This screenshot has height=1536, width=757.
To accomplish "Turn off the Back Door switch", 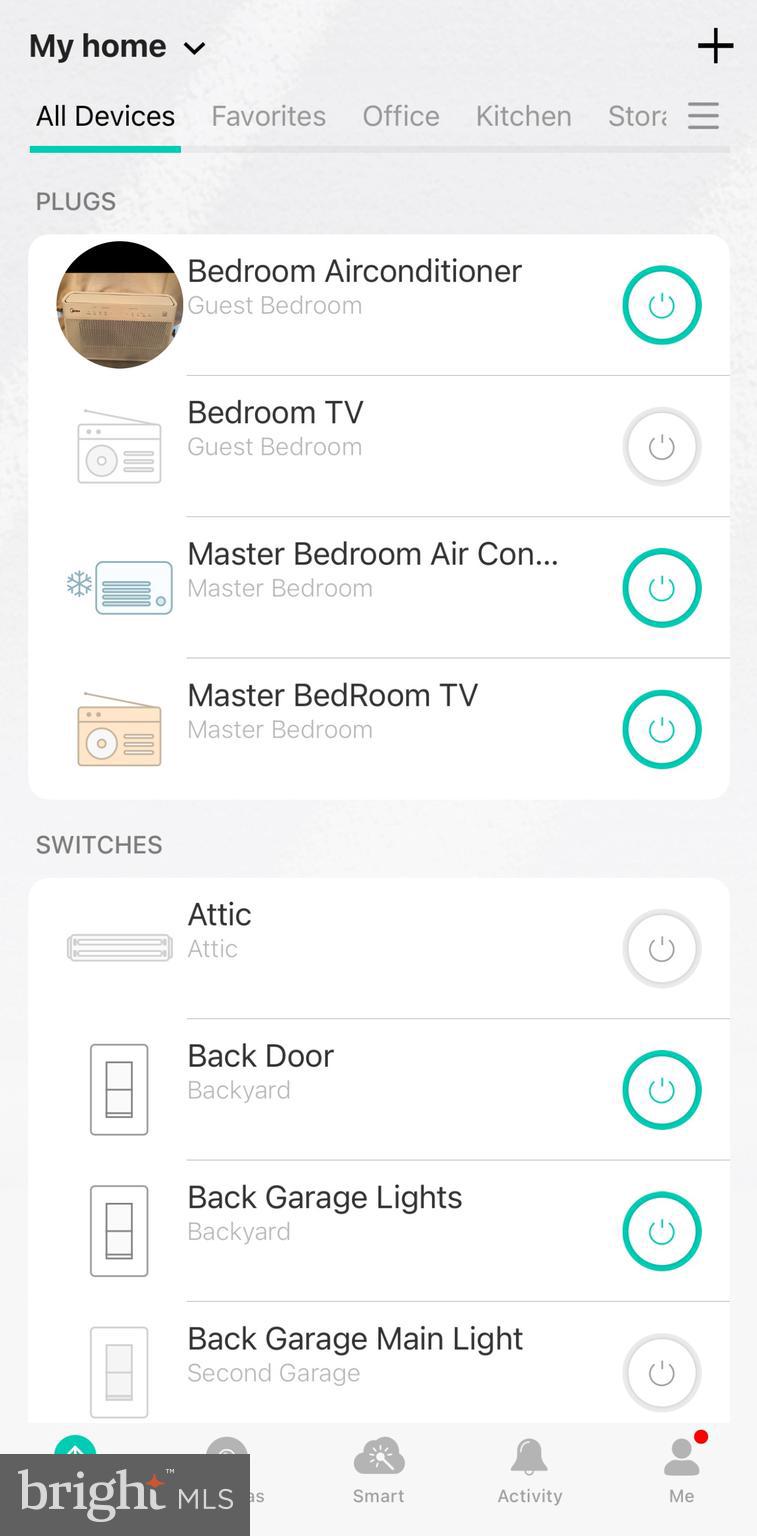I will (x=661, y=1090).
